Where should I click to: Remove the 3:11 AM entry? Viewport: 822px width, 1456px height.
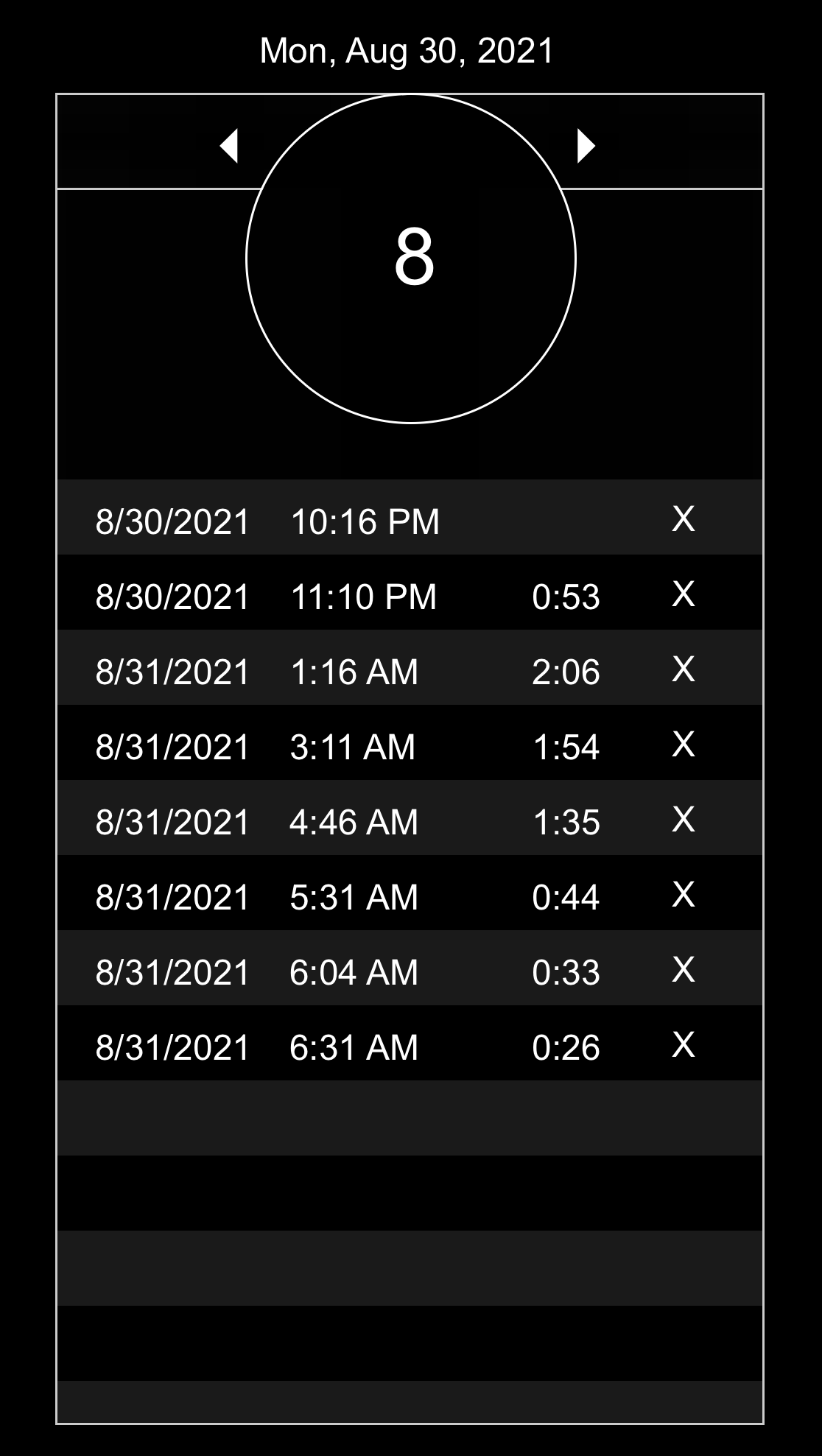[x=684, y=744]
